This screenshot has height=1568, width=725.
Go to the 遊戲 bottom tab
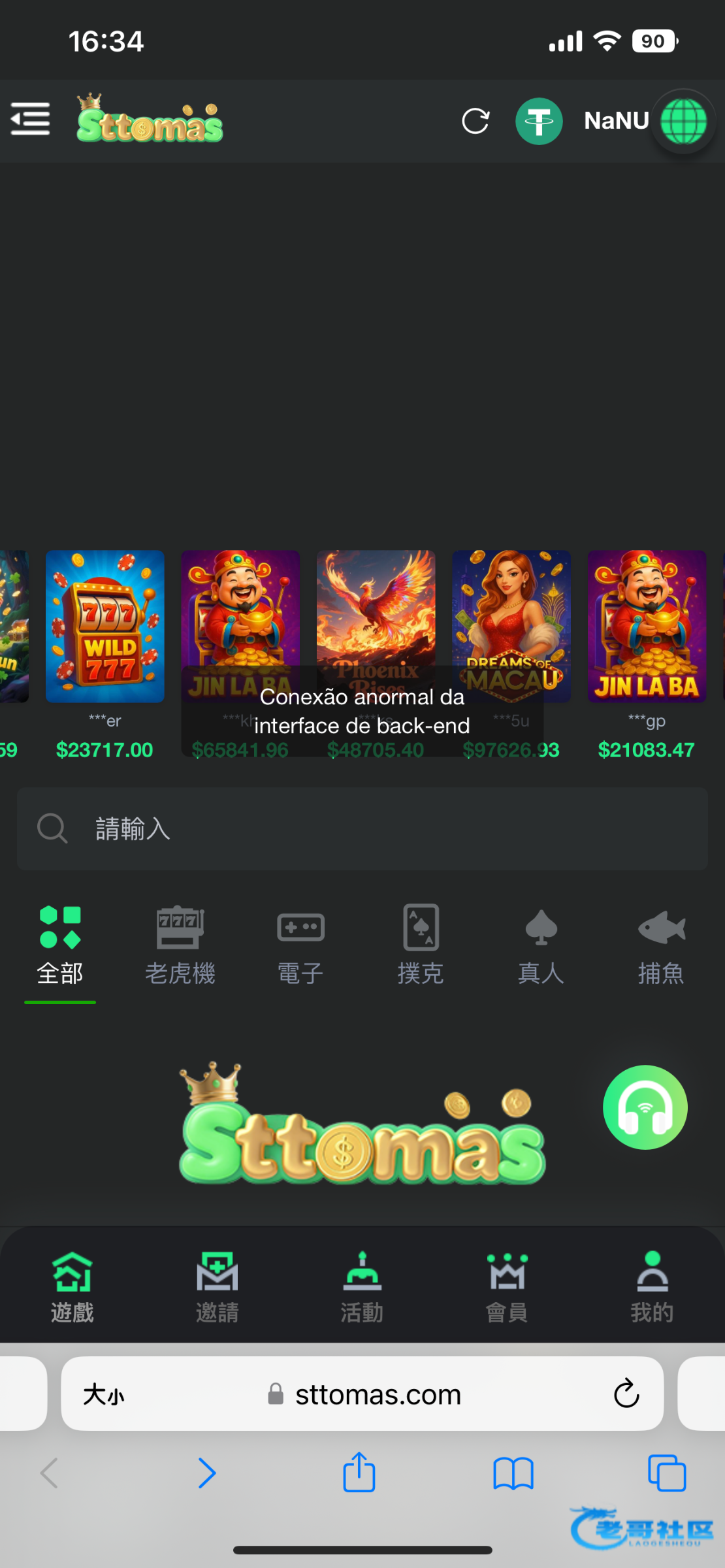pos(72,1286)
